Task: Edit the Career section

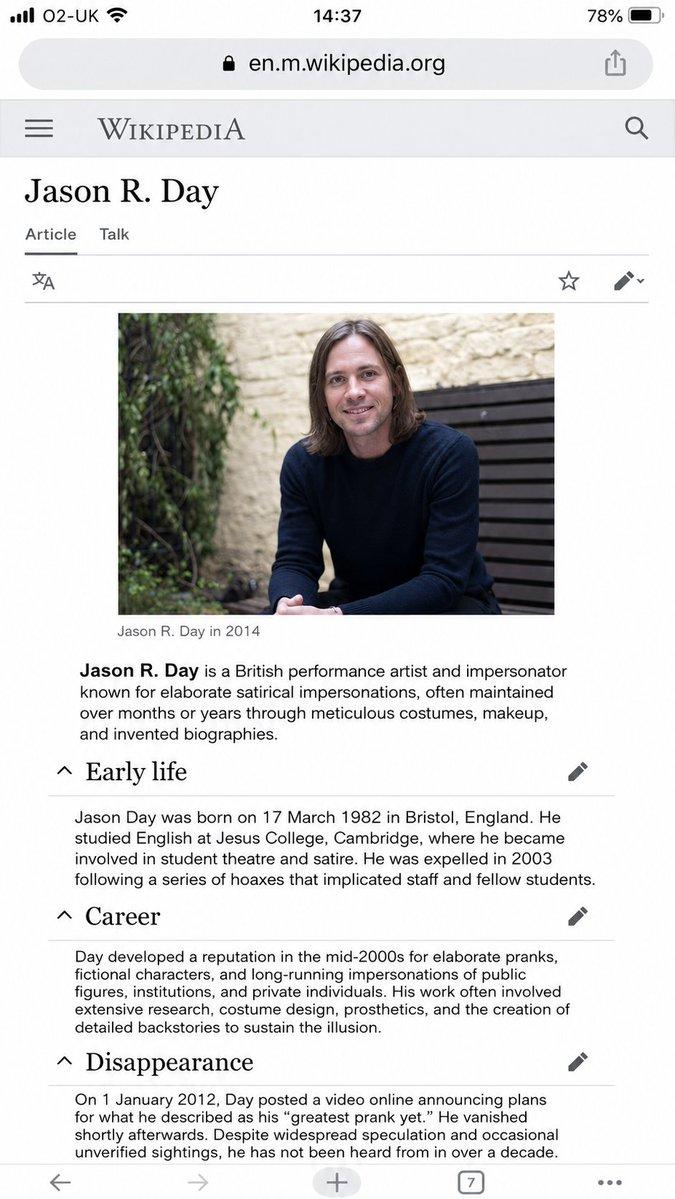Action: (578, 916)
